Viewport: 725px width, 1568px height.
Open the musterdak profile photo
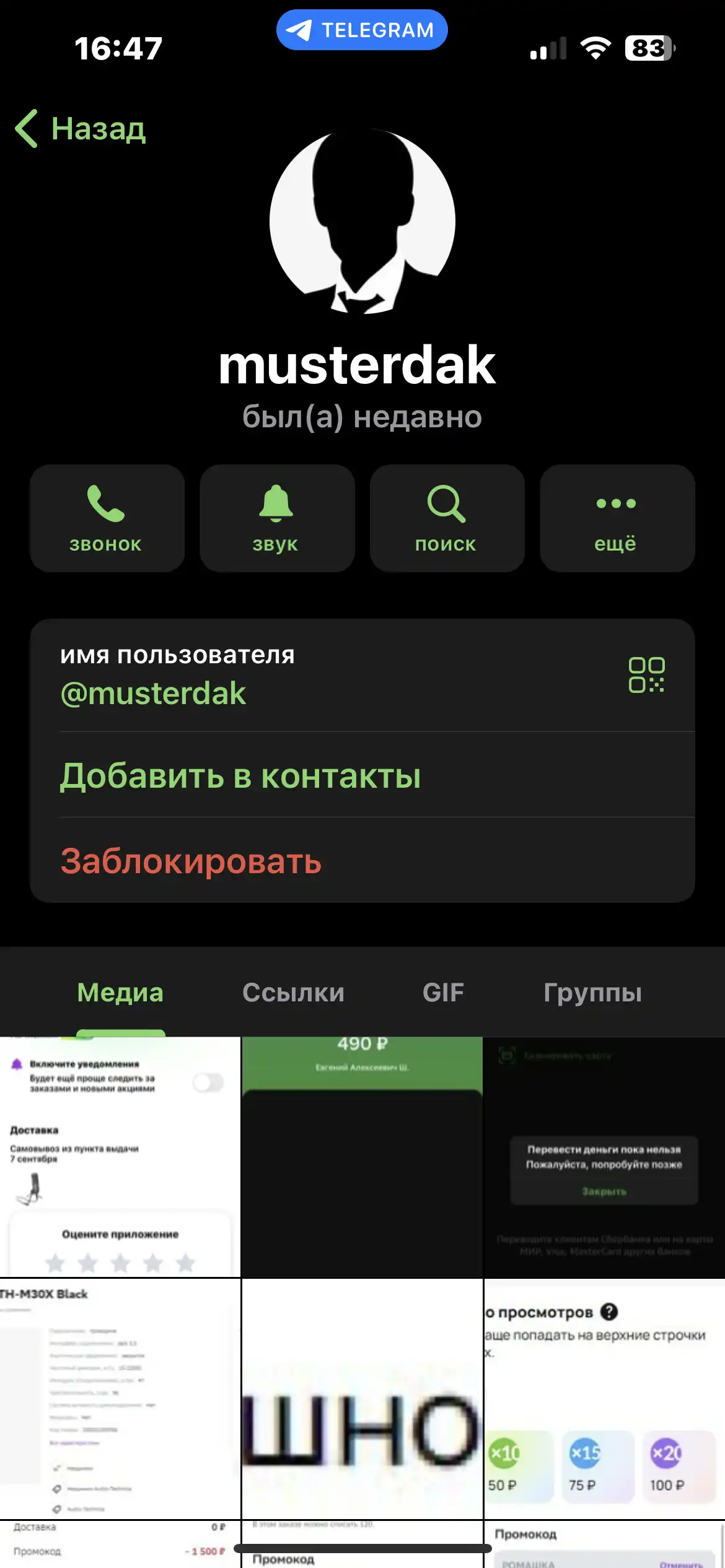[x=362, y=221]
